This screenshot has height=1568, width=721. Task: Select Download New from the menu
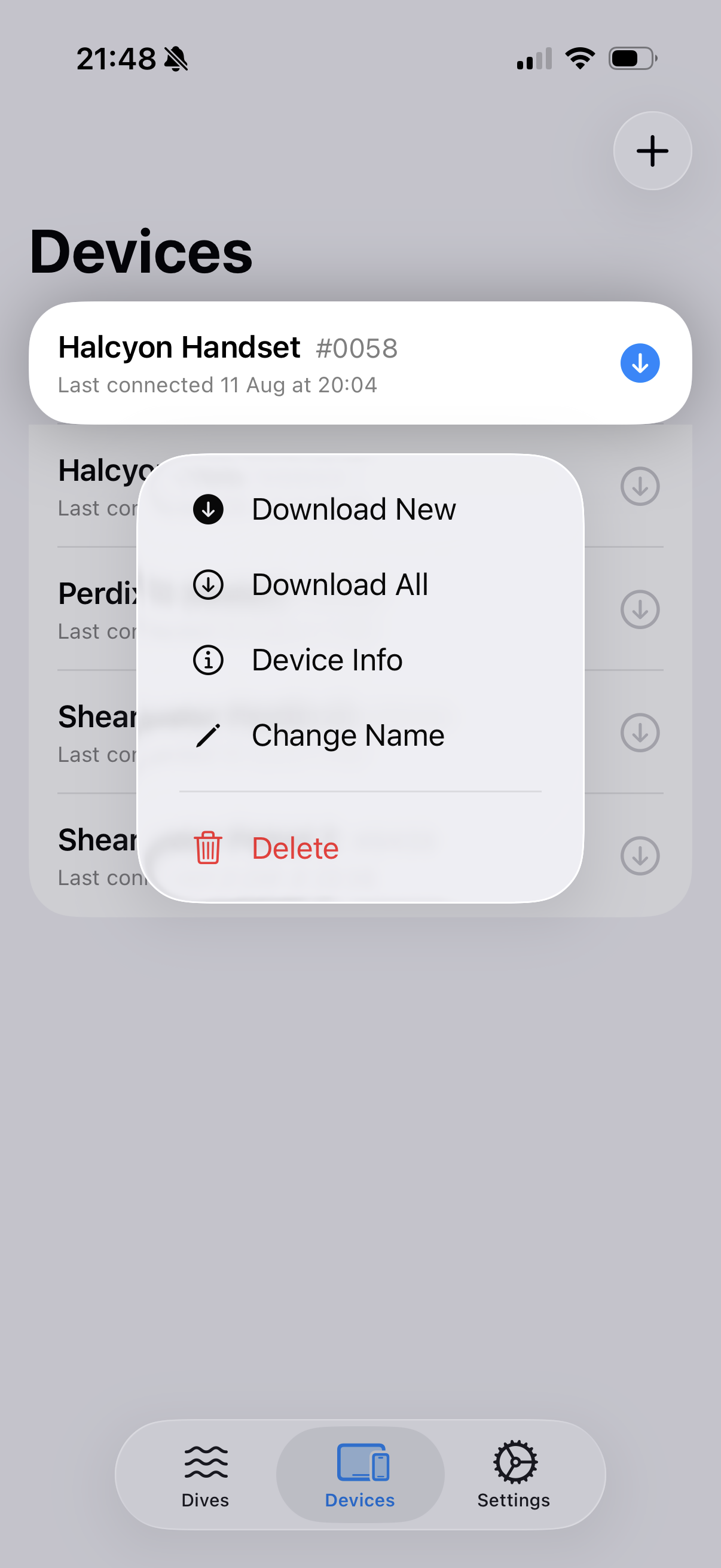[x=360, y=509]
